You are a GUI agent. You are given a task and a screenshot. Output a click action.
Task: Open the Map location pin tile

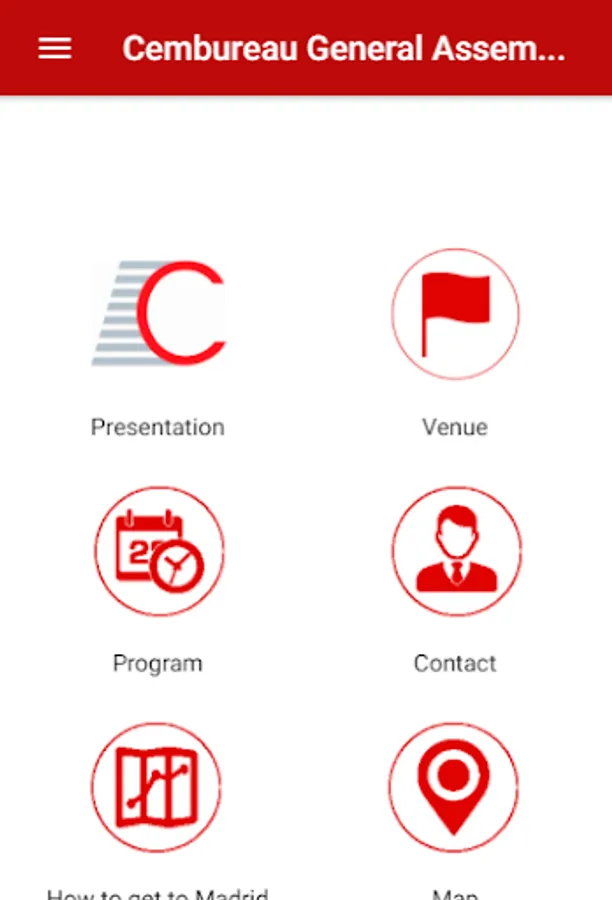click(454, 788)
